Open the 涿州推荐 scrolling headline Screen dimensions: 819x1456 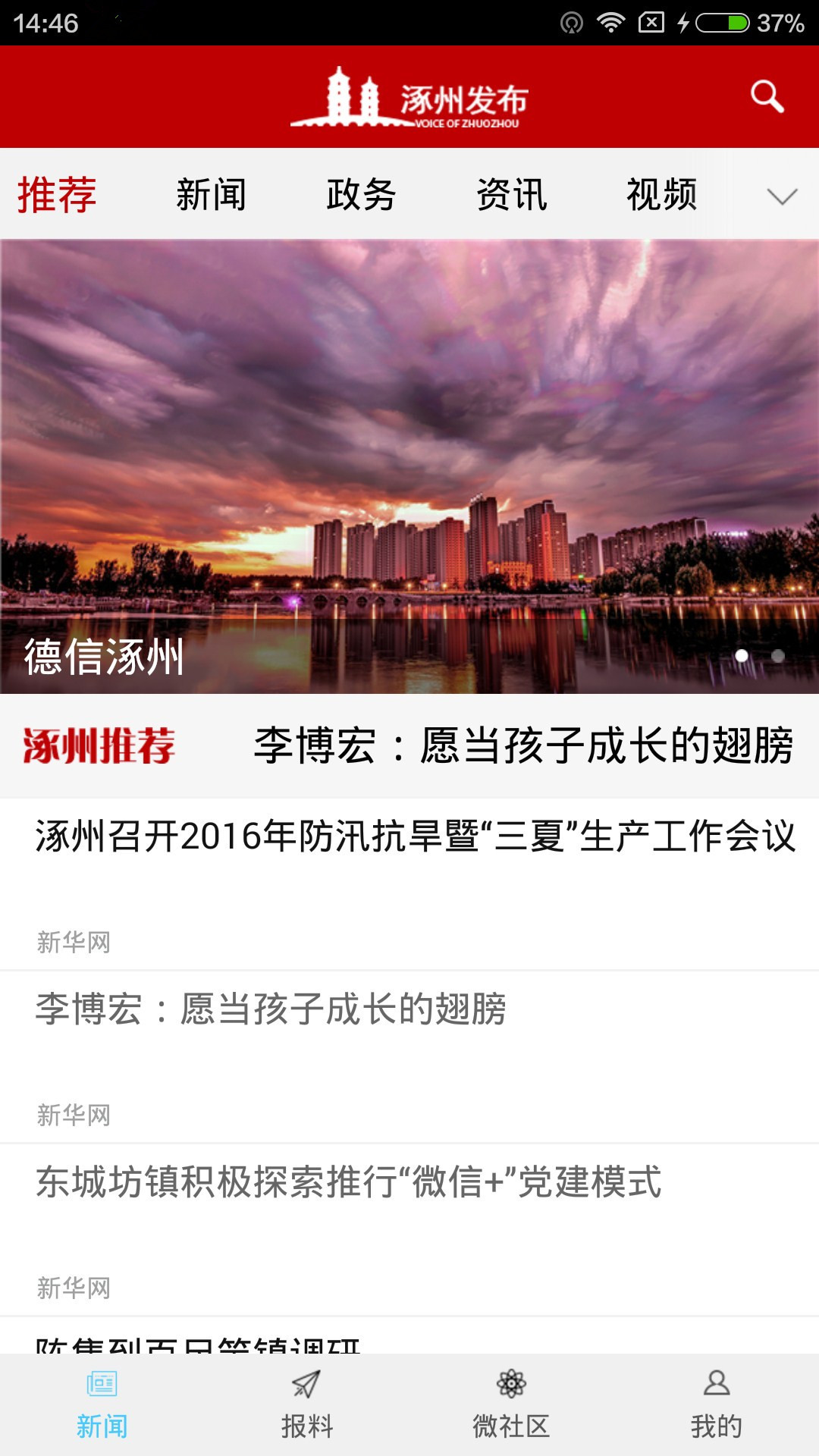point(523,745)
